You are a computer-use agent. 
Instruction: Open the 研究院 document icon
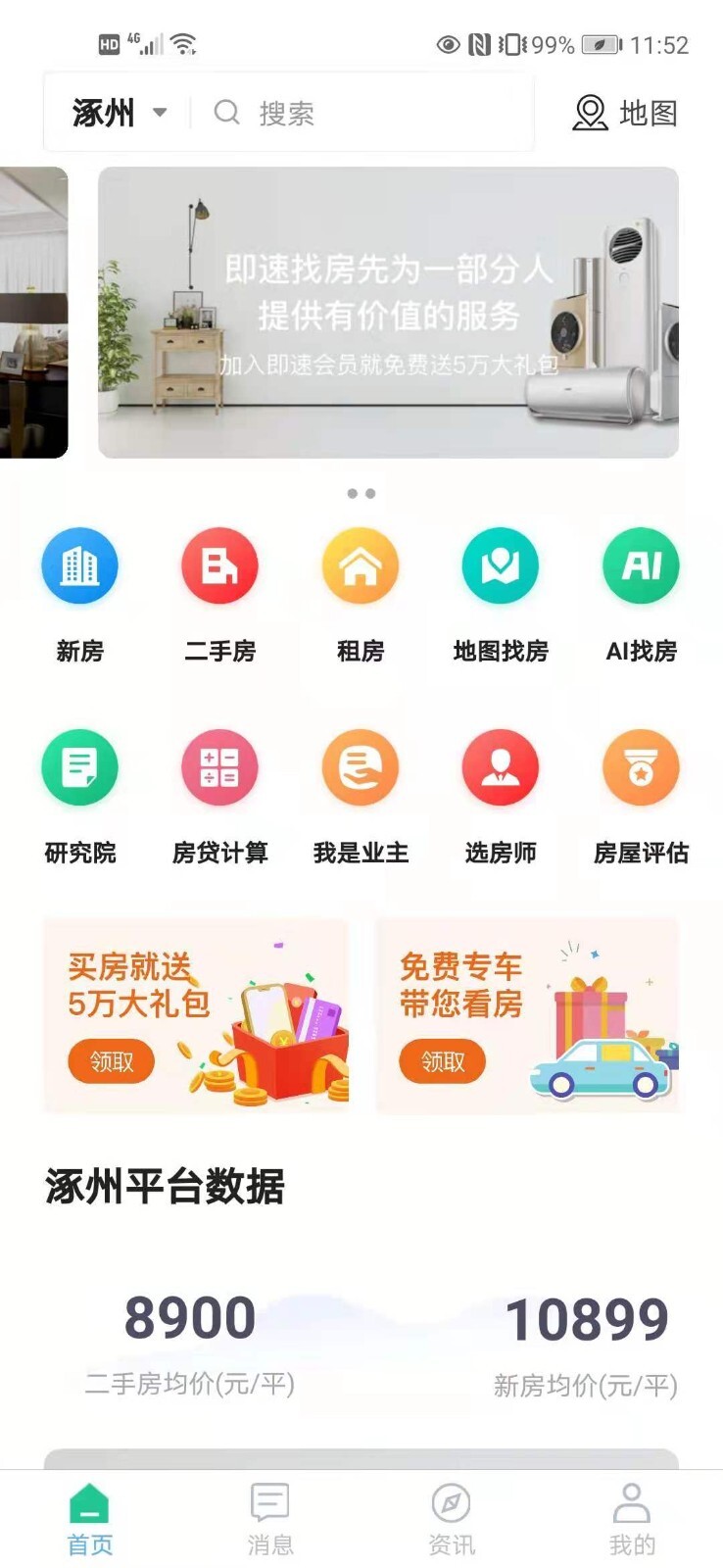coord(80,767)
